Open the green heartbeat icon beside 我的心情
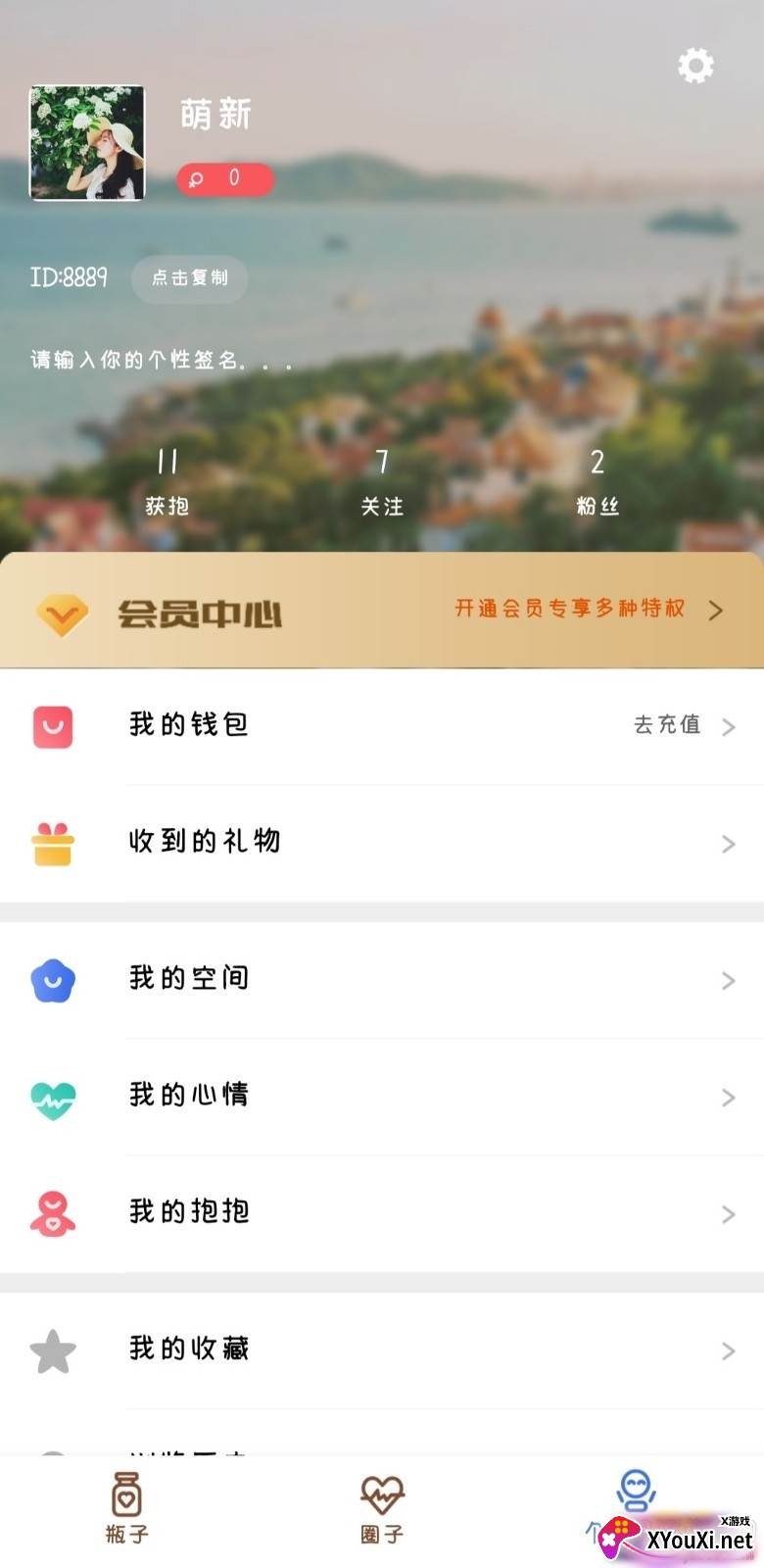This screenshot has height=1568, width=764. coord(54,1099)
